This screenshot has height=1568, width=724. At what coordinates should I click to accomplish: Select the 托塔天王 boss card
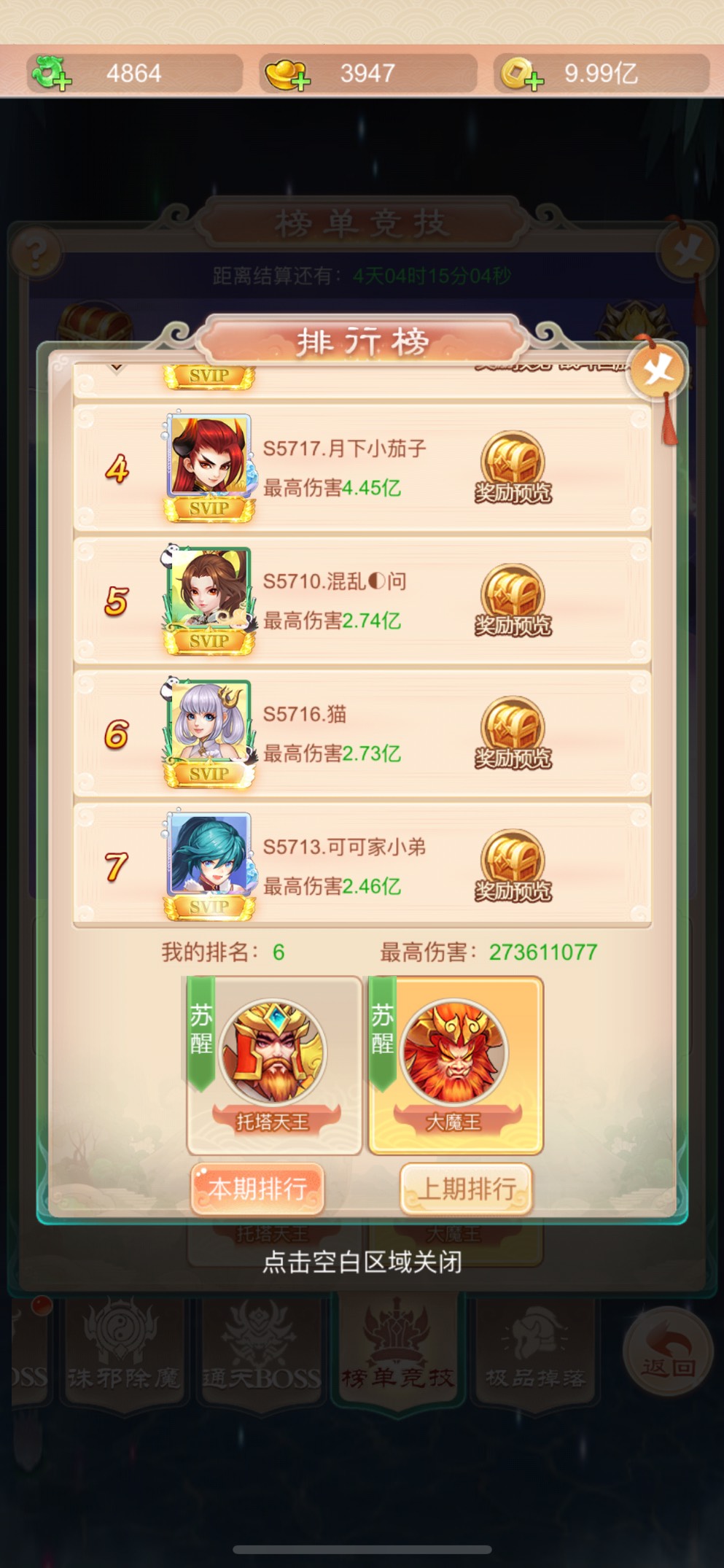coord(274,1065)
